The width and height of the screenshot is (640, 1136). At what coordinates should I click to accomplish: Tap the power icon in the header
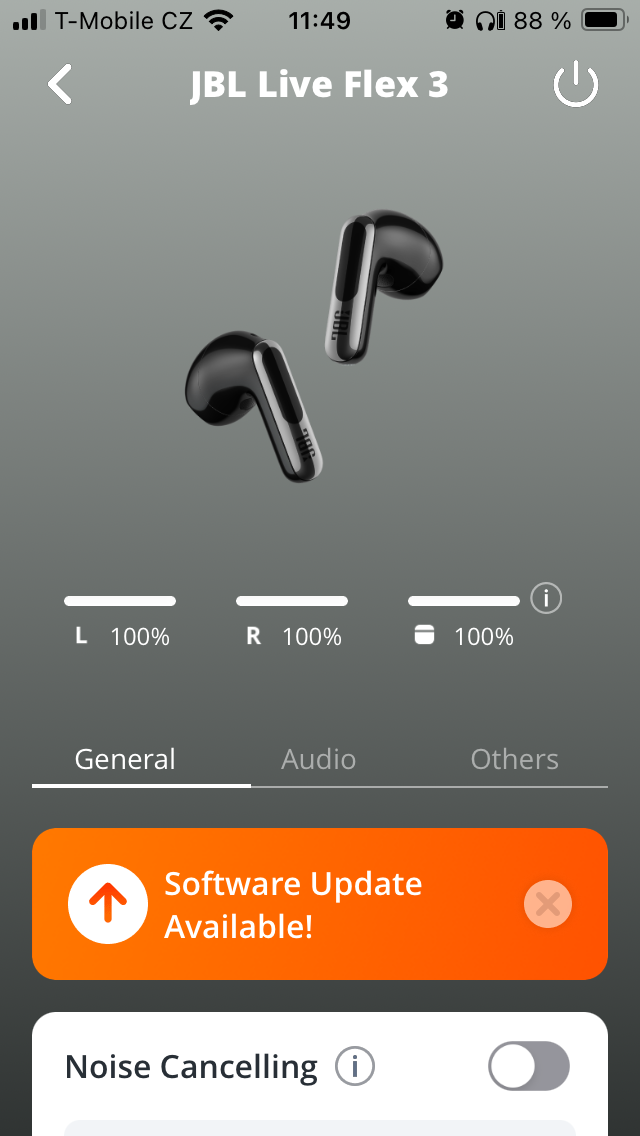tap(576, 86)
